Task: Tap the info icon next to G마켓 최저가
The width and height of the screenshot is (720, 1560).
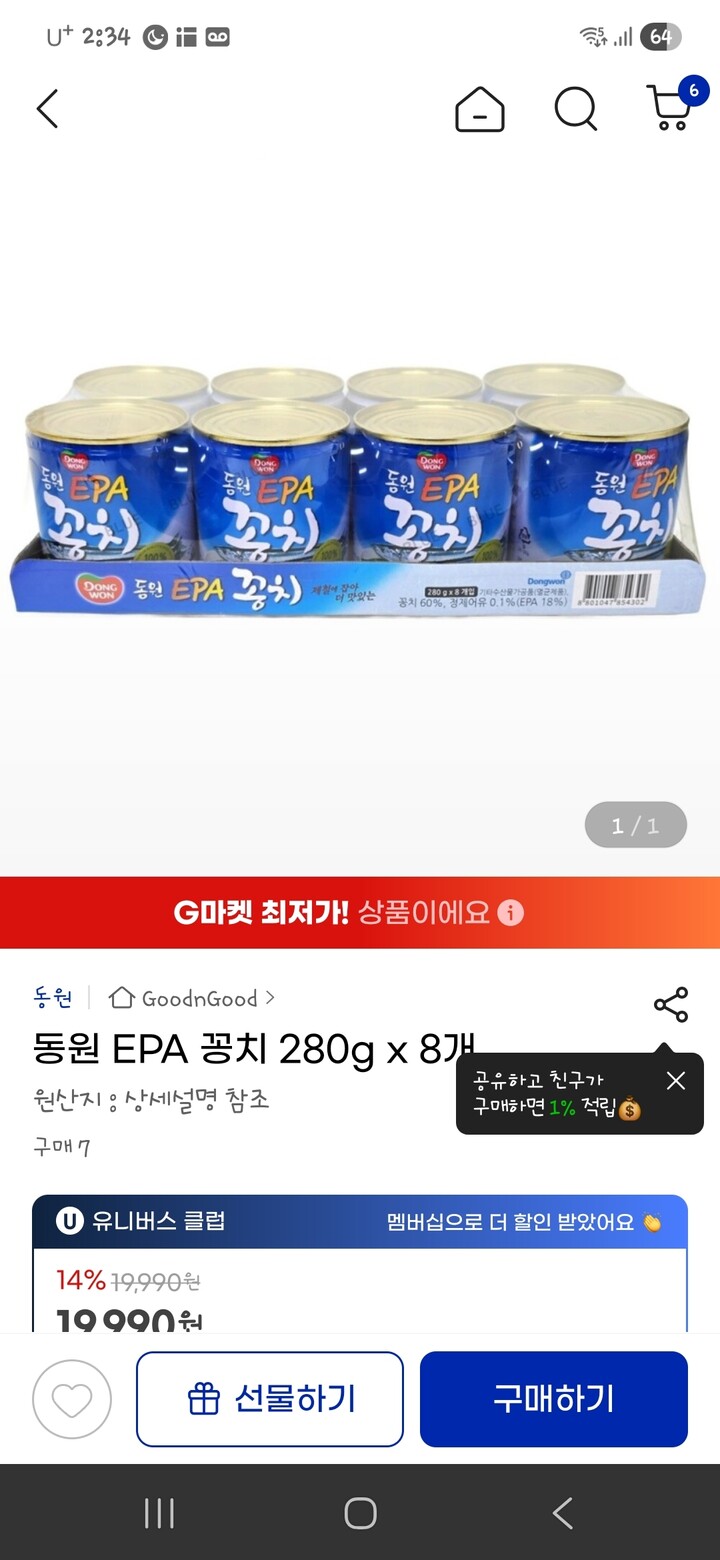Action: (x=510, y=913)
